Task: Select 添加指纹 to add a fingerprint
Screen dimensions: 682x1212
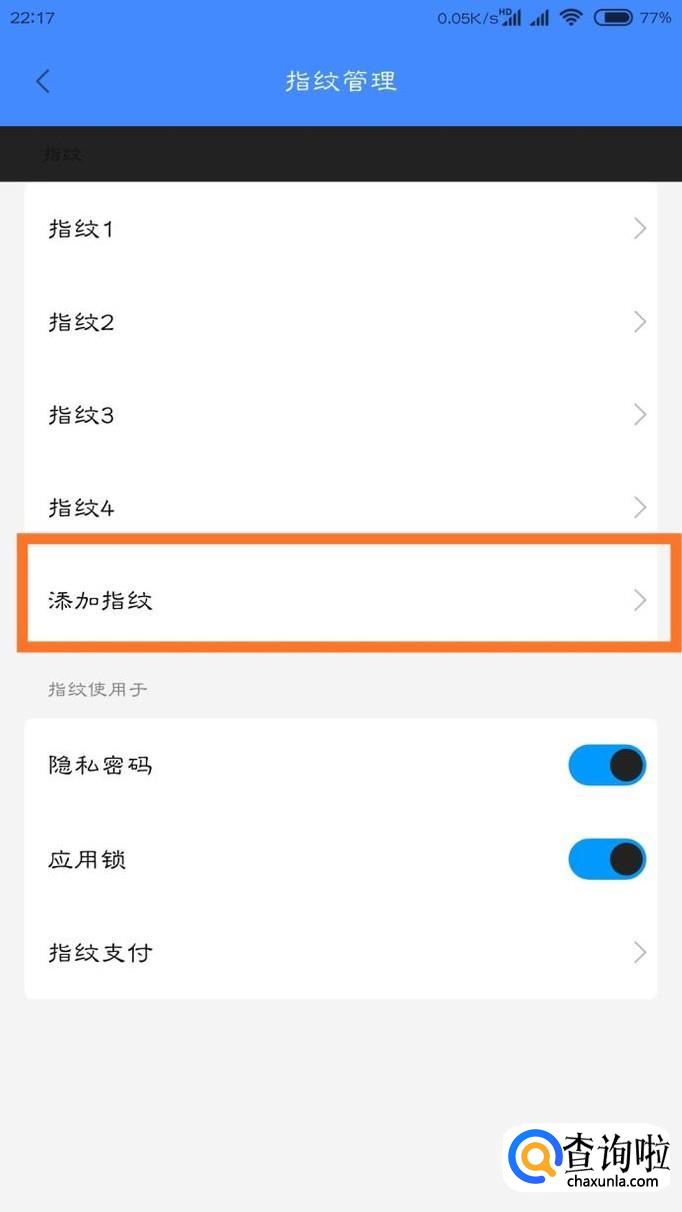Action: click(x=340, y=600)
